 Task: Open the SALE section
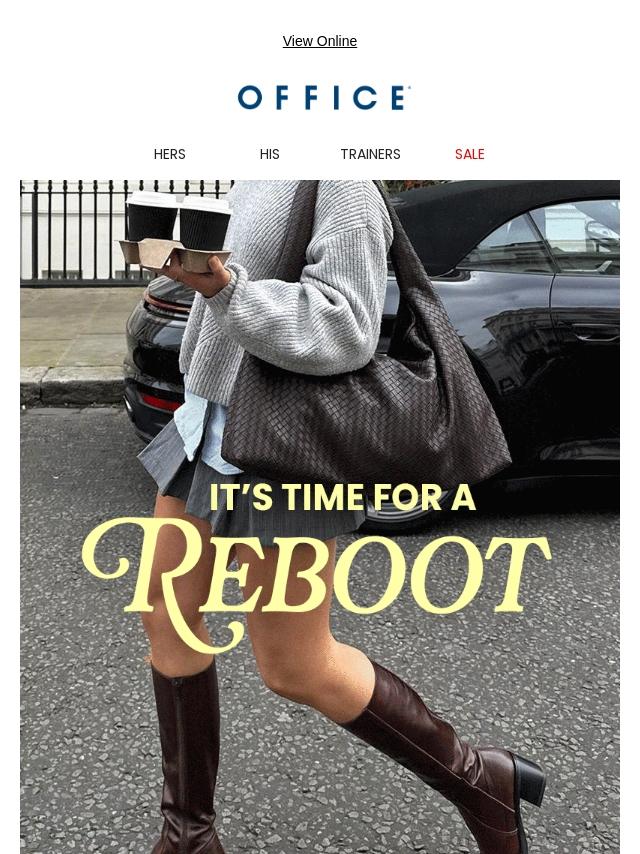click(469, 154)
